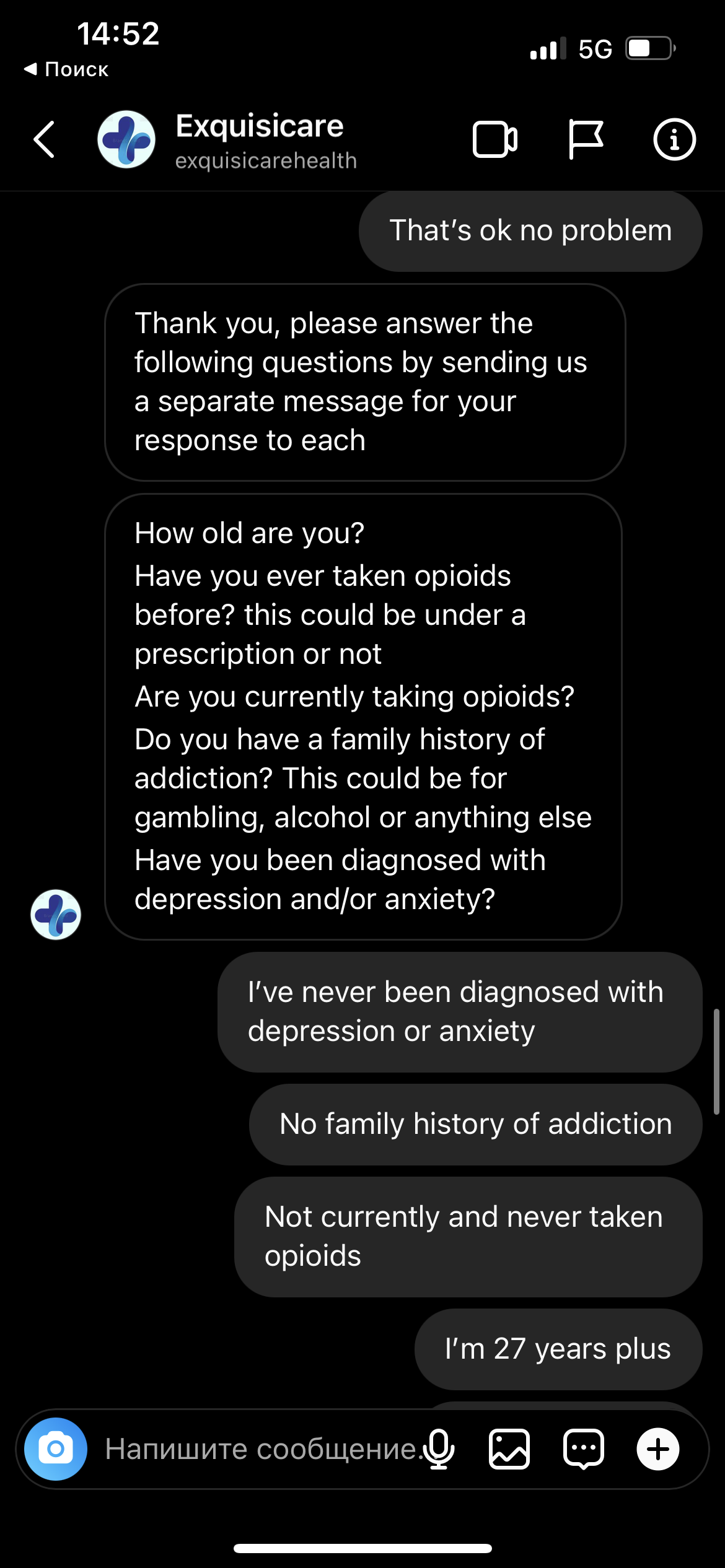Open the chat info details
This screenshot has height=1568, width=725.
click(x=674, y=139)
